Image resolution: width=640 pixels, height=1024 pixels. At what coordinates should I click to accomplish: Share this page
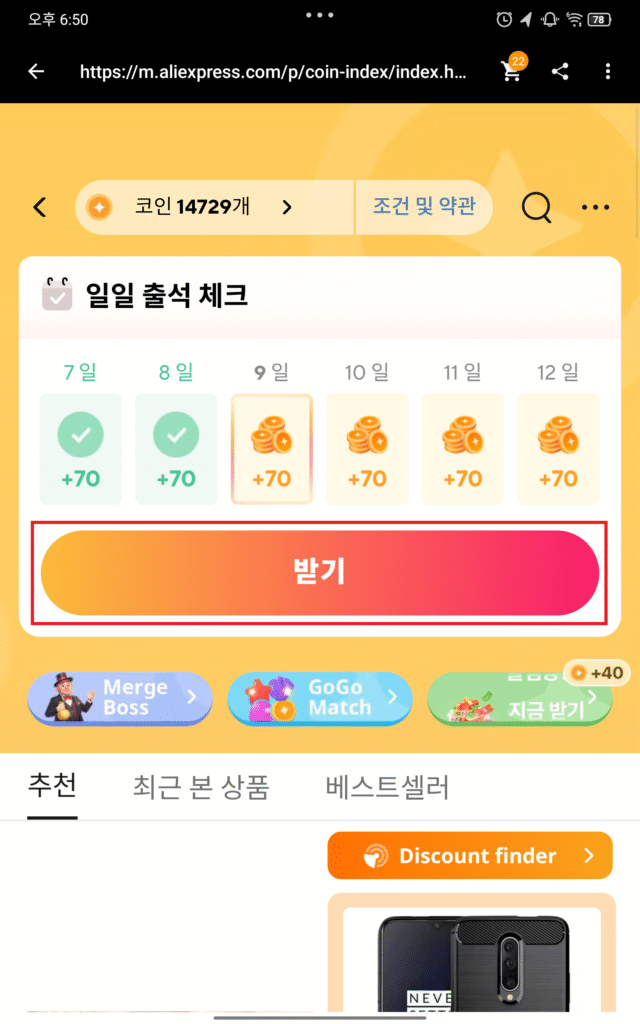tap(561, 72)
